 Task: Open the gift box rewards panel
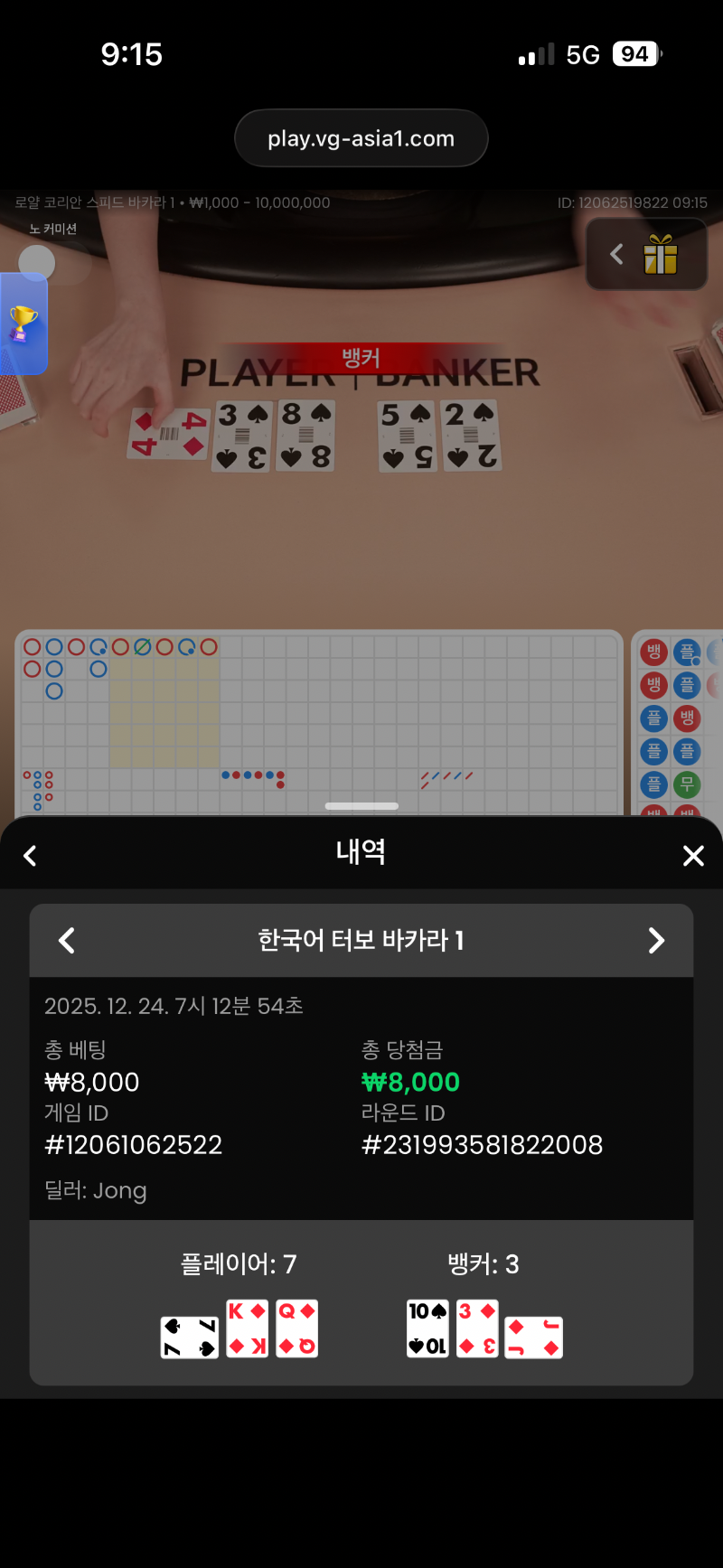(x=661, y=255)
